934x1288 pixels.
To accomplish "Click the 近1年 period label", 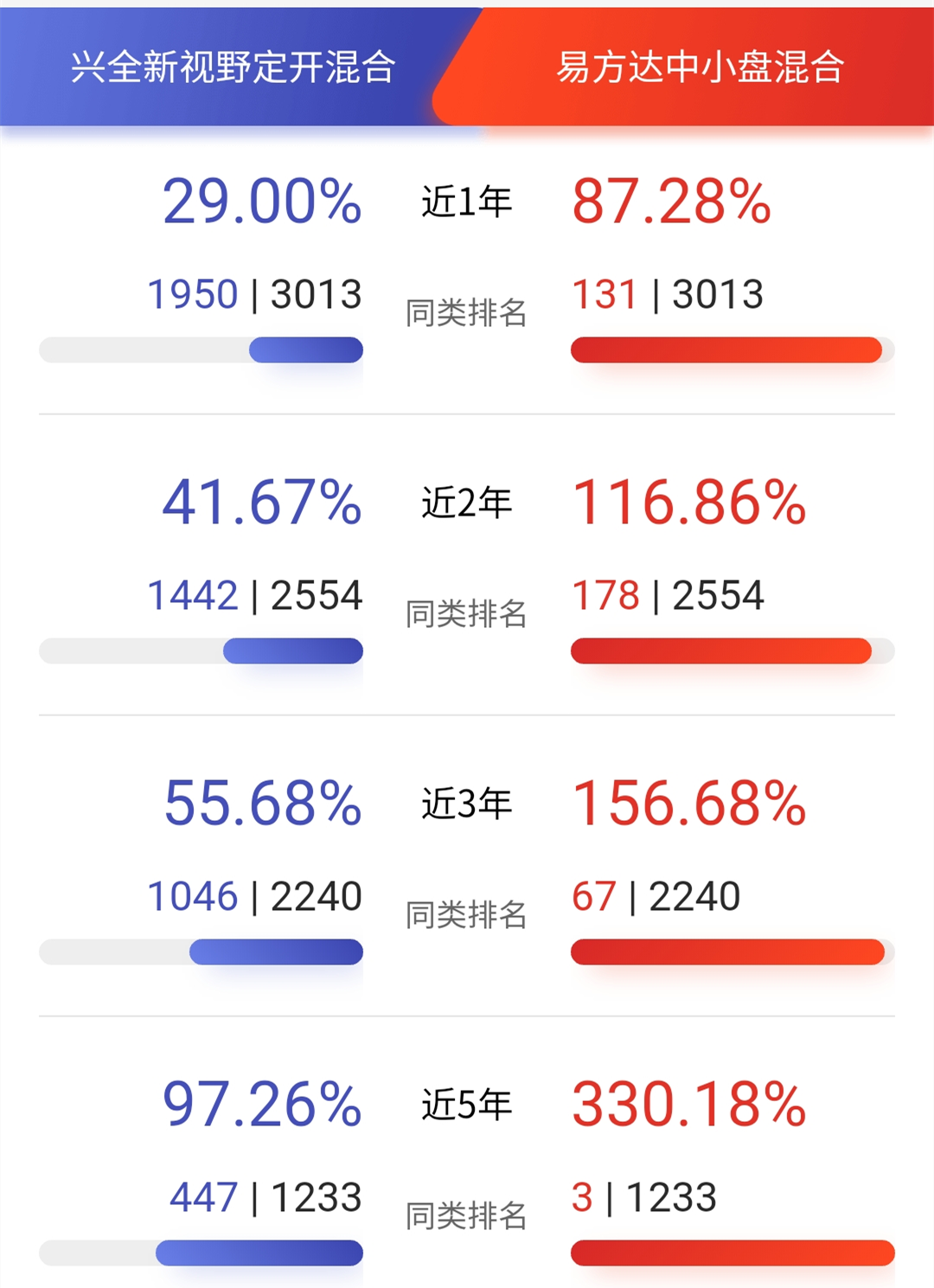I will (x=467, y=202).
